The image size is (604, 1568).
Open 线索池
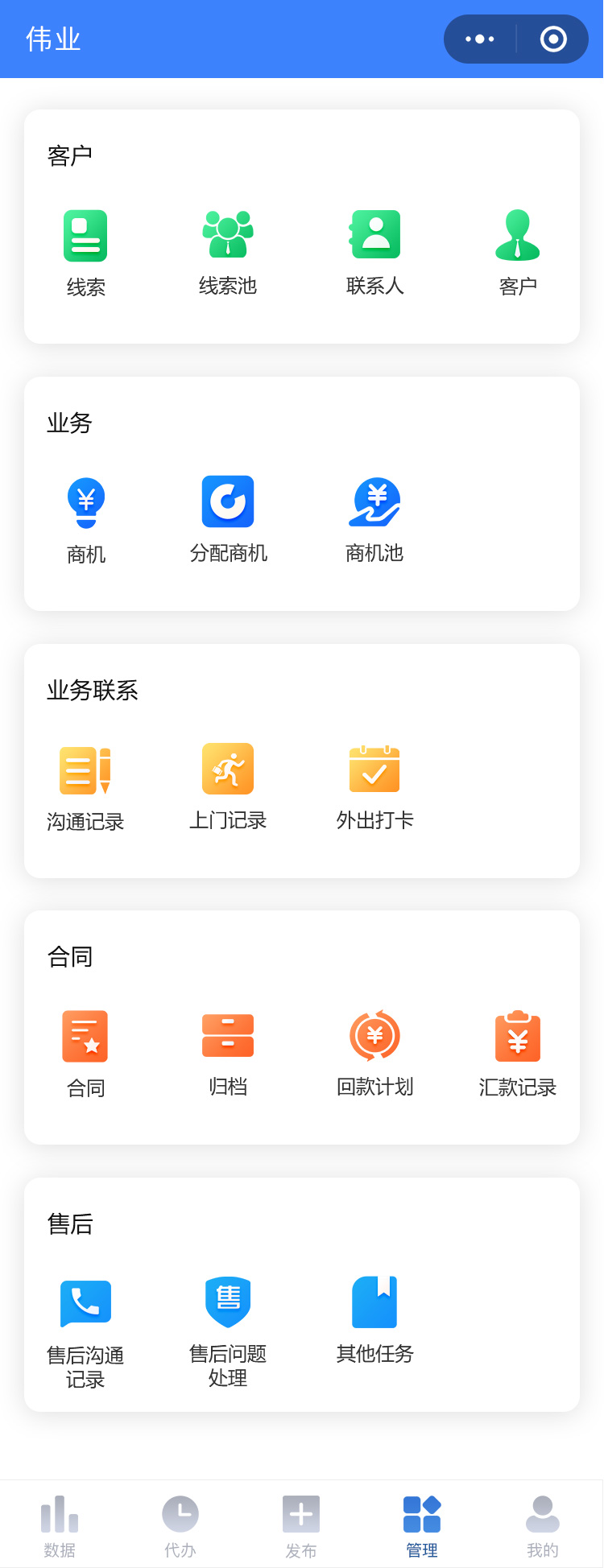(x=228, y=251)
